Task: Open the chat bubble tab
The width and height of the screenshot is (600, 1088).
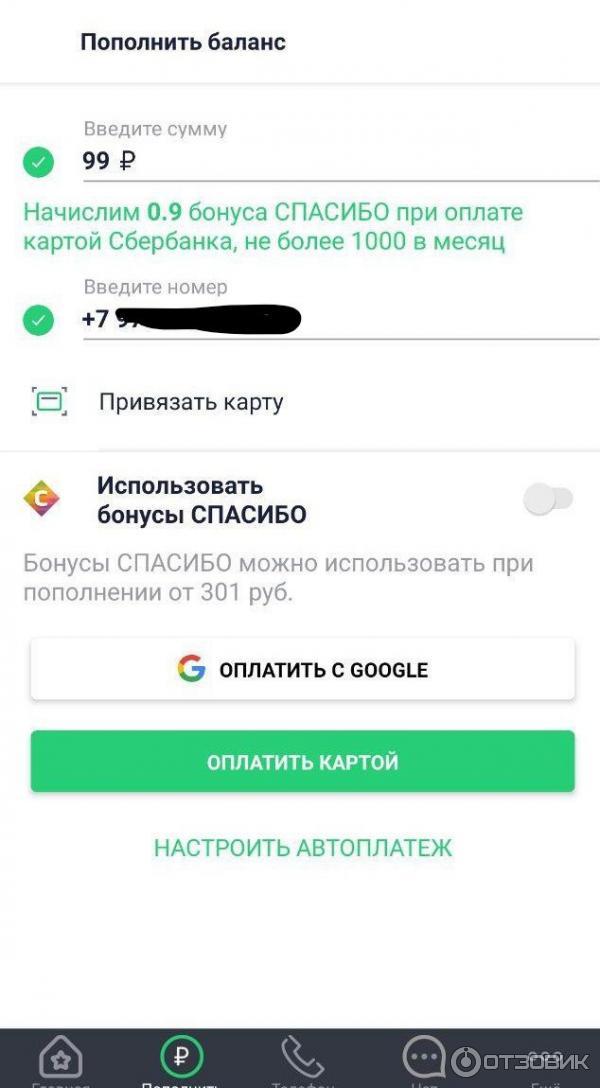Action: point(424,1059)
